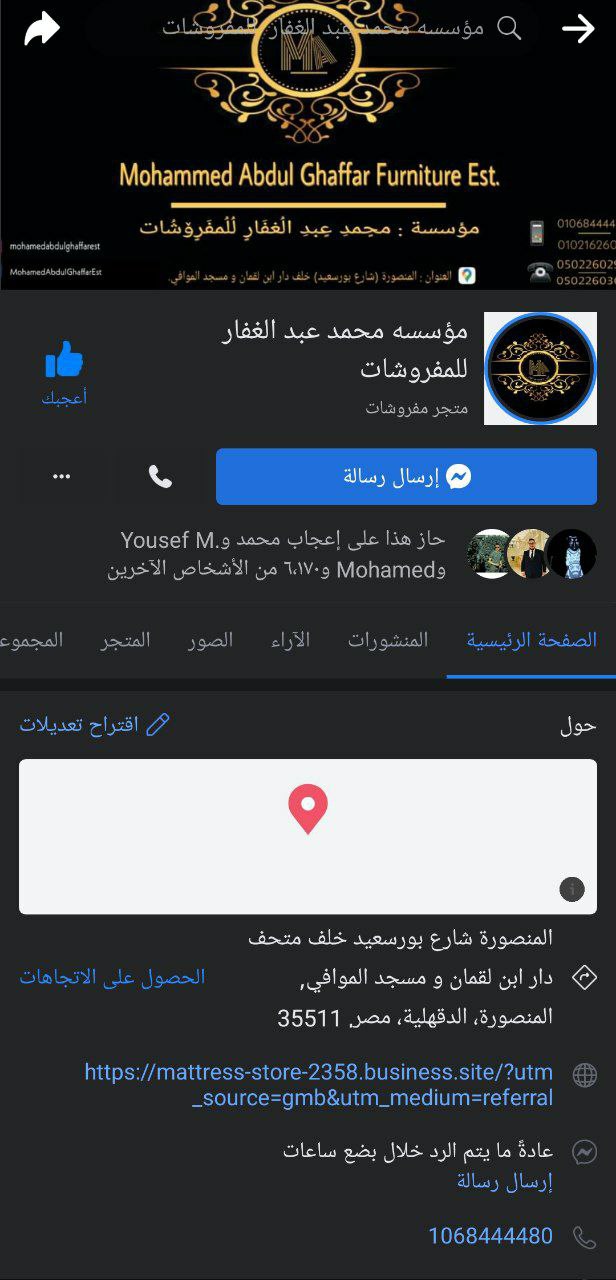616x1280 pixels.
Task: Call the store via phone icon button
Action: pyautogui.click(x=160, y=477)
